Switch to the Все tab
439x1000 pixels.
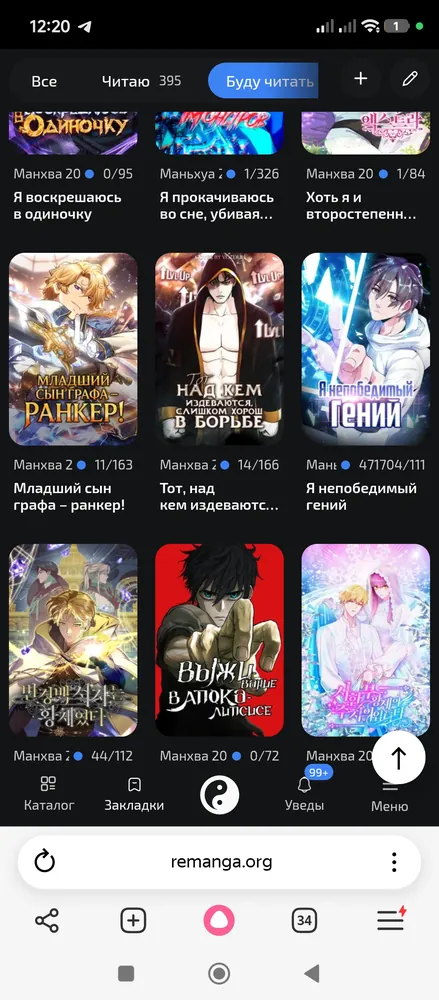click(x=44, y=81)
